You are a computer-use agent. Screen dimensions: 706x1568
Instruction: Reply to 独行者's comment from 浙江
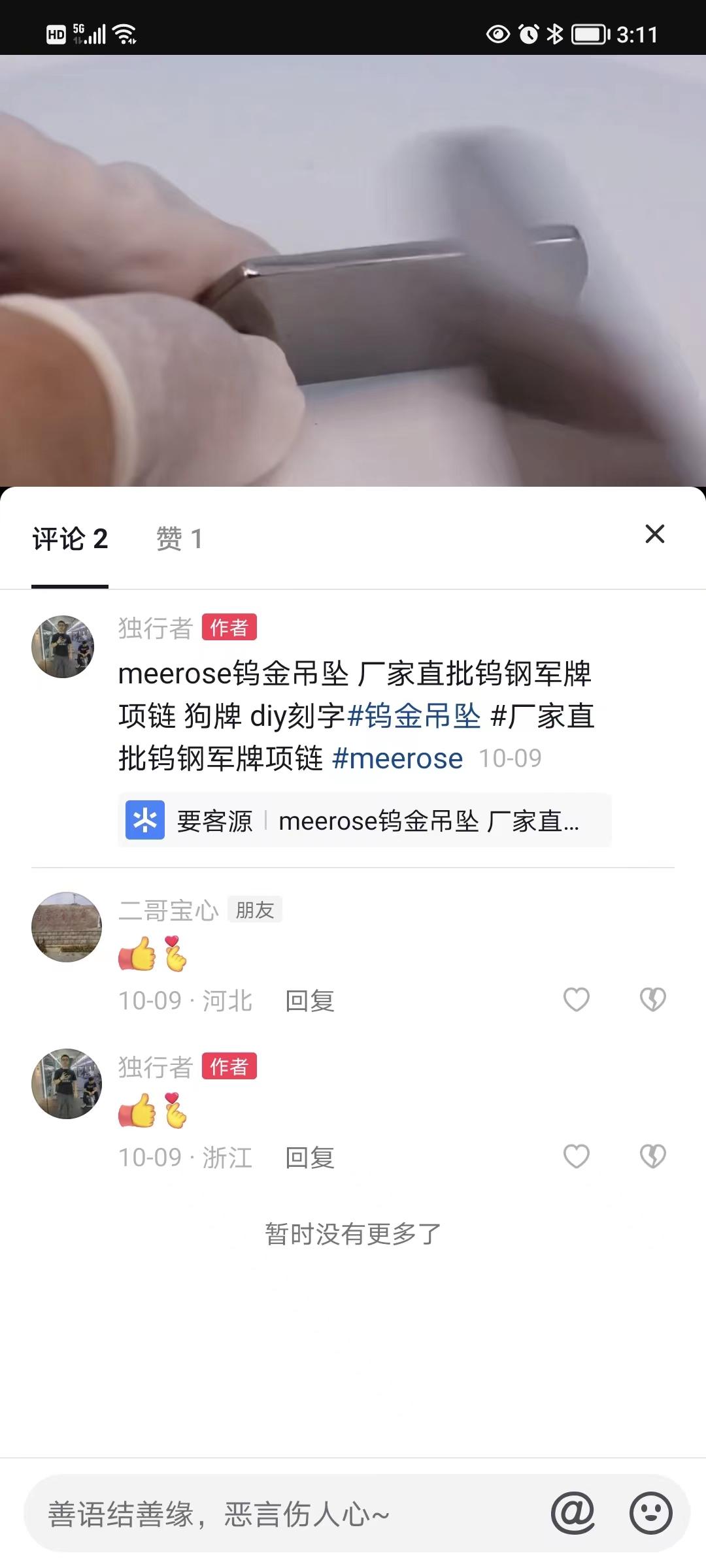pos(310,1158)
